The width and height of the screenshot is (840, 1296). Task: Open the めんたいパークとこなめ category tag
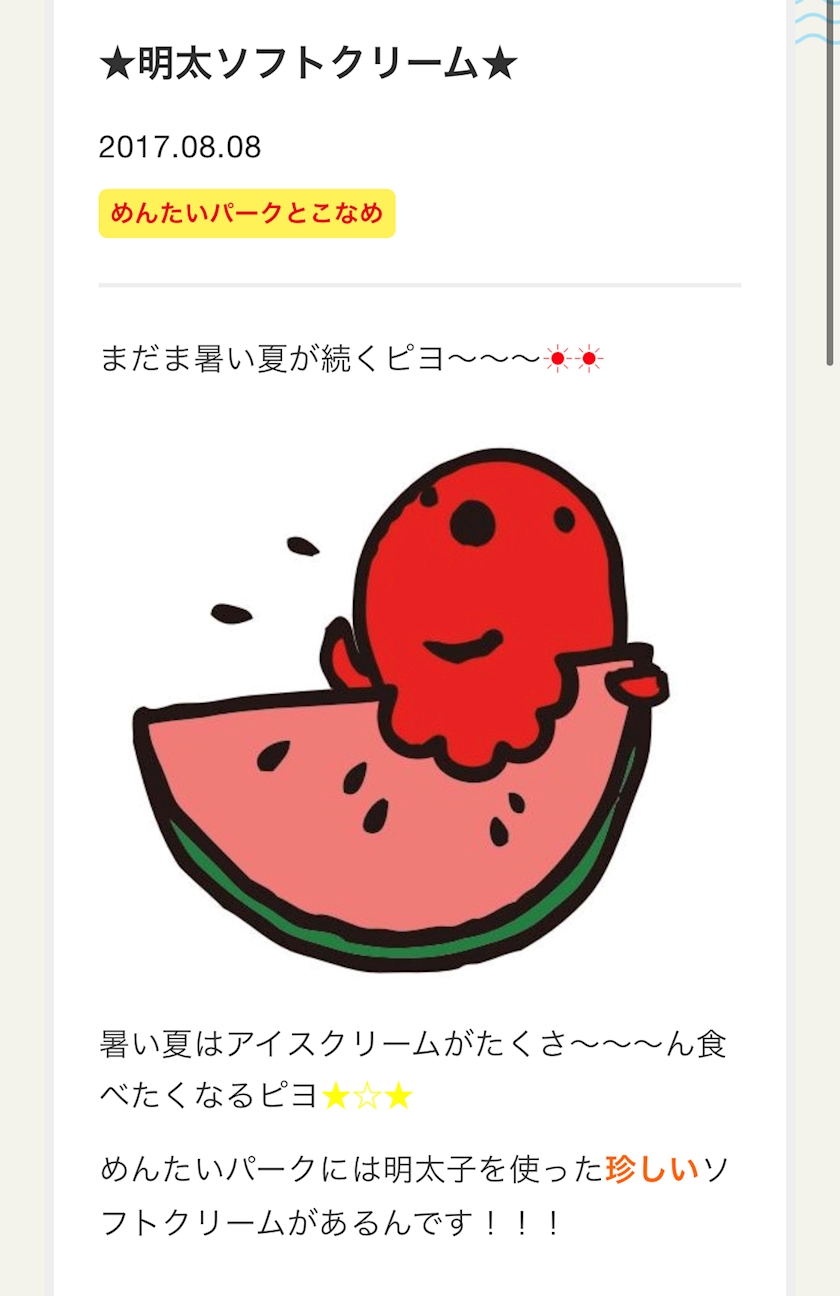click(247, 213)
